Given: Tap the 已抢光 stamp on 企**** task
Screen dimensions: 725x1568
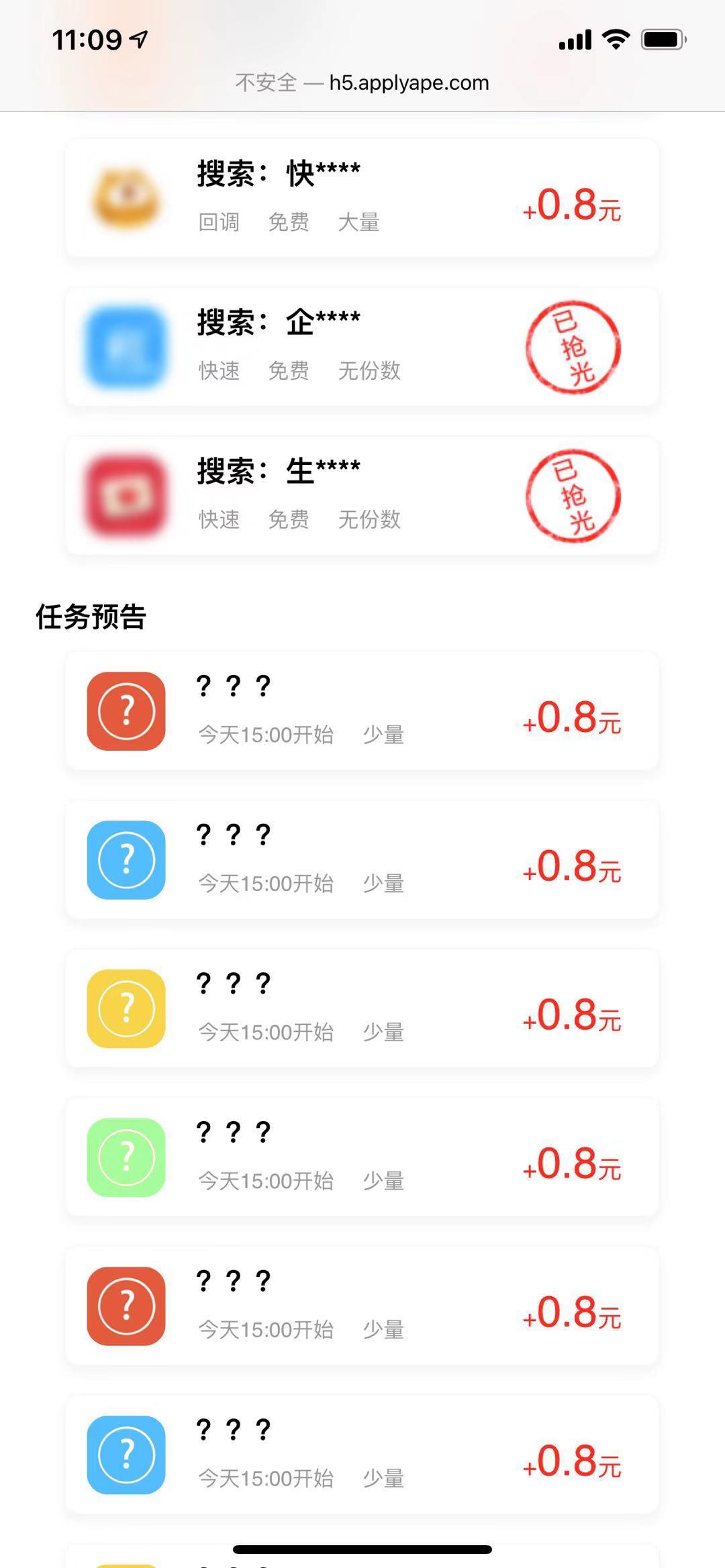Looking at the screenshot, I should [x=574, y=346].
